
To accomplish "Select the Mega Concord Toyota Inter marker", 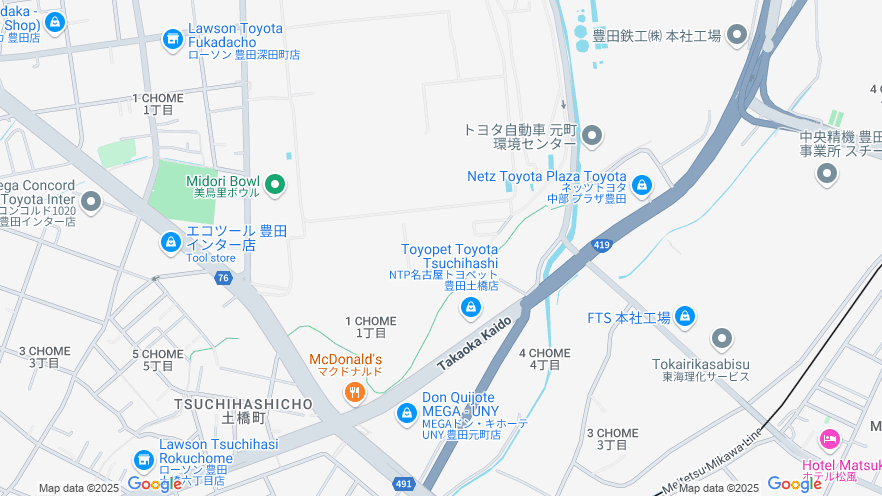I will [91, 203].
